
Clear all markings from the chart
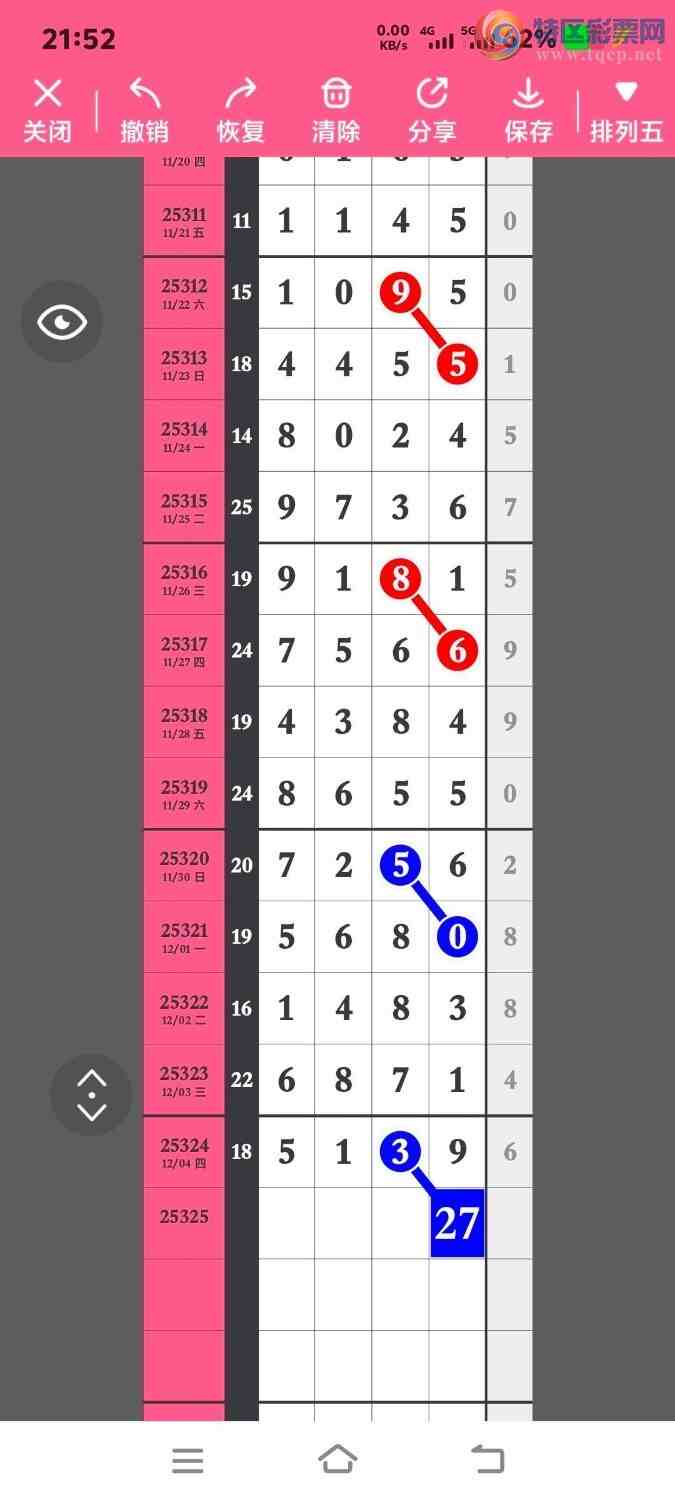(336, 110)
